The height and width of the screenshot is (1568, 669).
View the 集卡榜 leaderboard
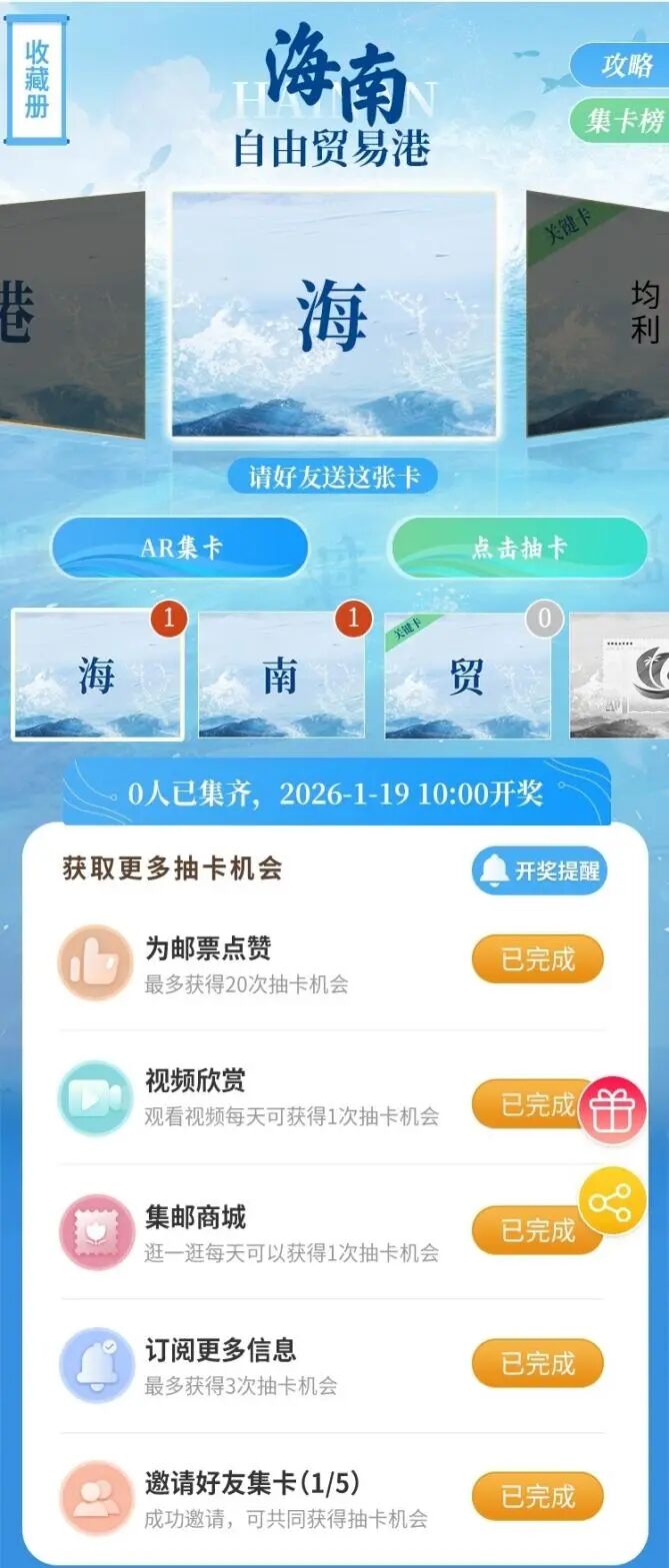[622, 121]
